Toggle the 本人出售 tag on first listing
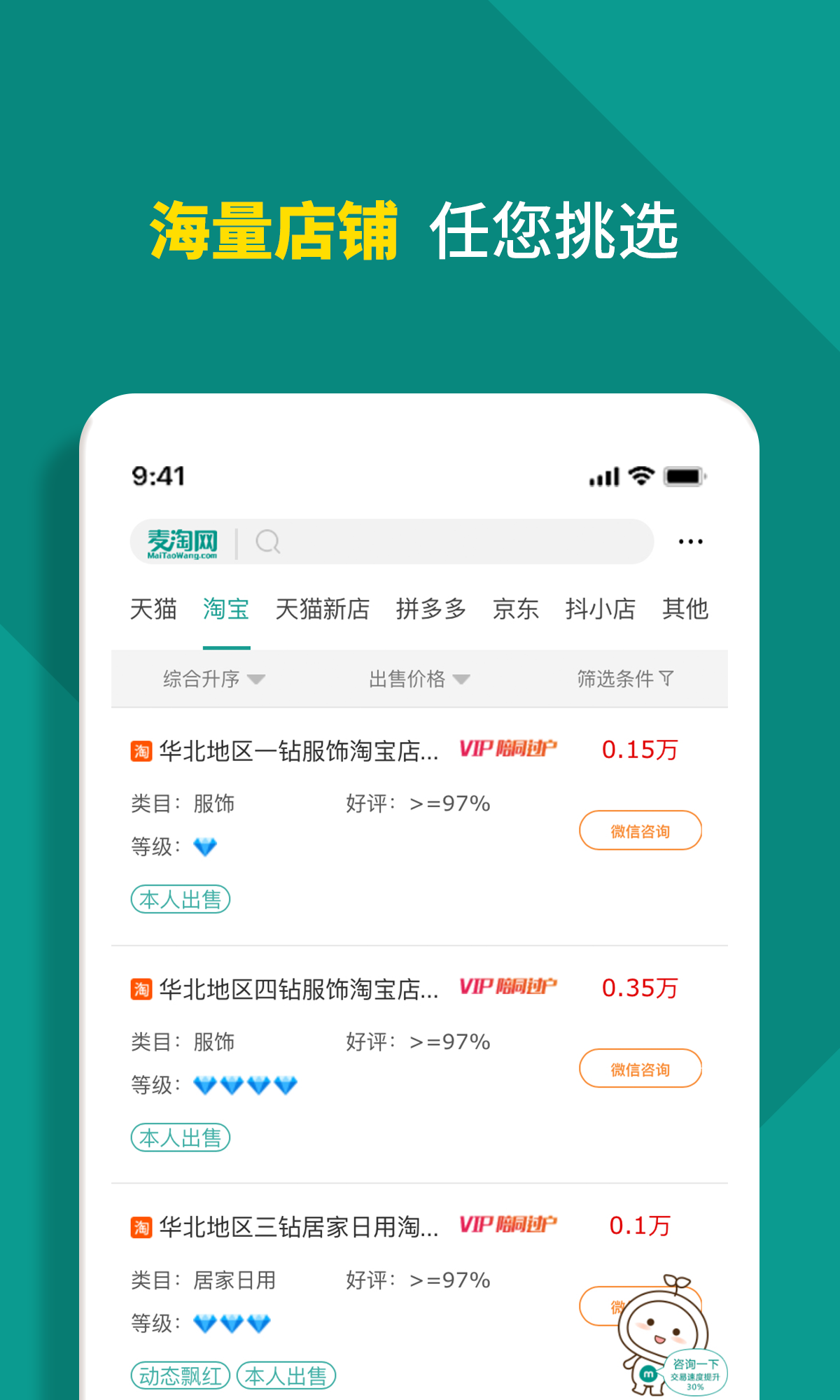 click(181, 899)
